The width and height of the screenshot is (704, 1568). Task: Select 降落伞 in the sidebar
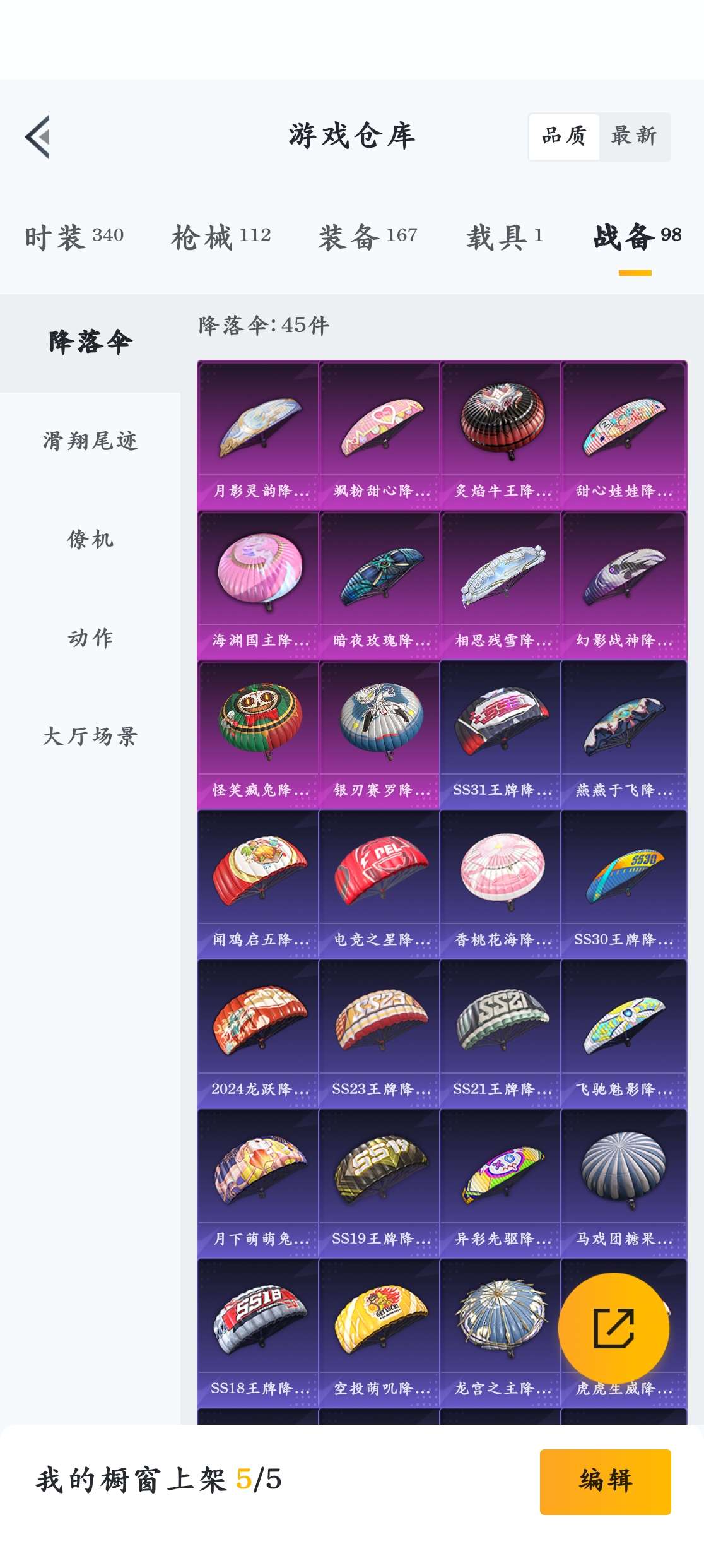click(91, 341)
